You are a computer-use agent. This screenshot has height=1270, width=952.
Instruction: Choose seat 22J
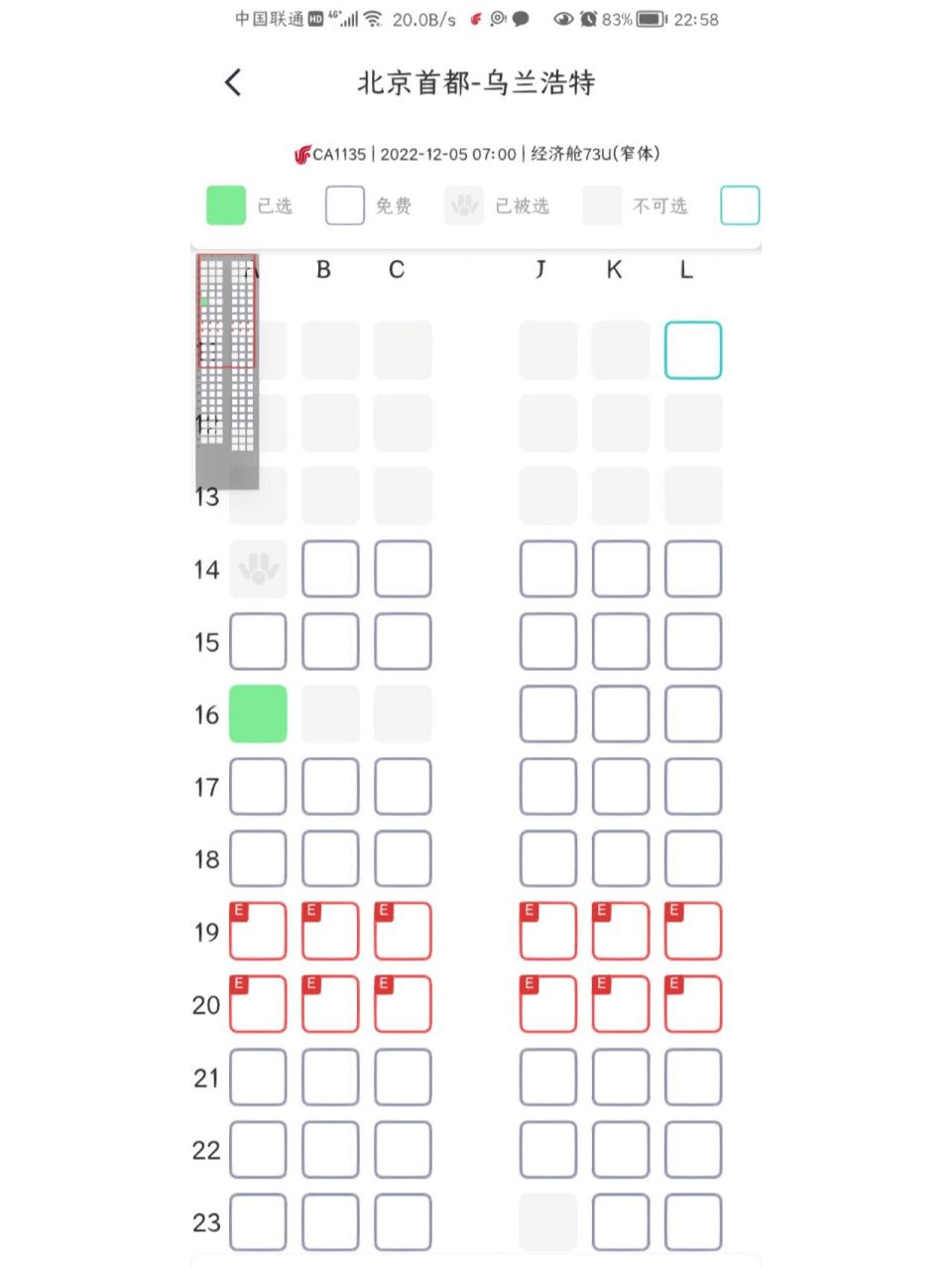click(x=548, y=1149)
